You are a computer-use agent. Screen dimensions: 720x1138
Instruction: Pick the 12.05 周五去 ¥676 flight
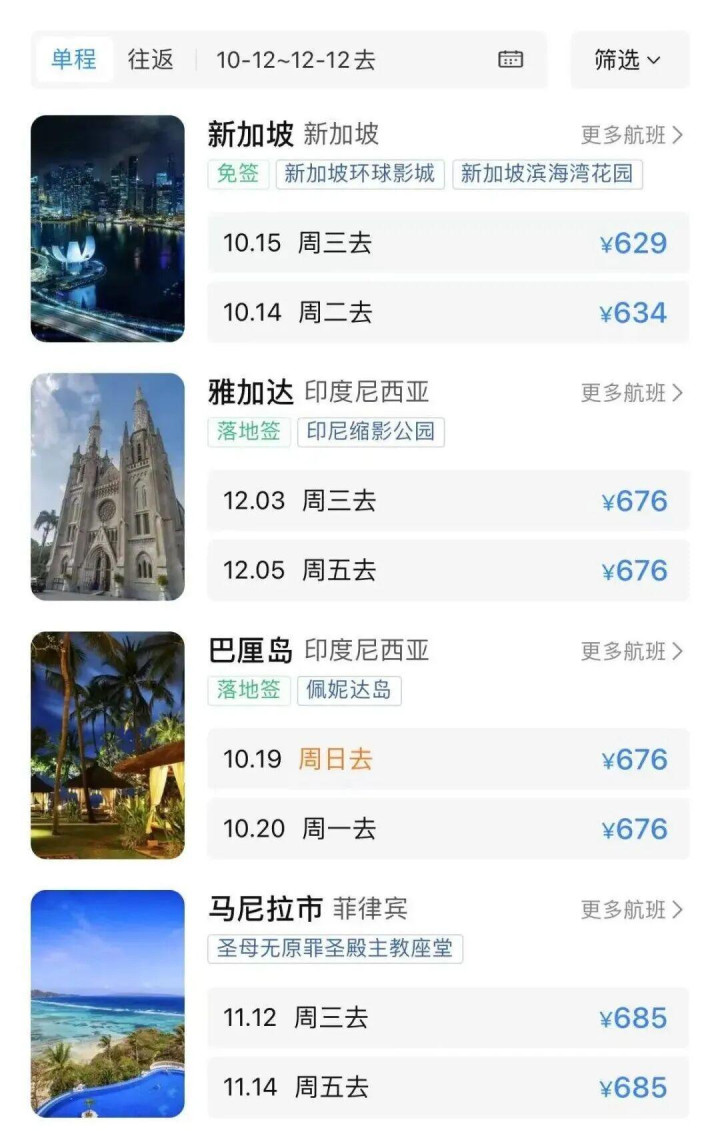[447, 570]
